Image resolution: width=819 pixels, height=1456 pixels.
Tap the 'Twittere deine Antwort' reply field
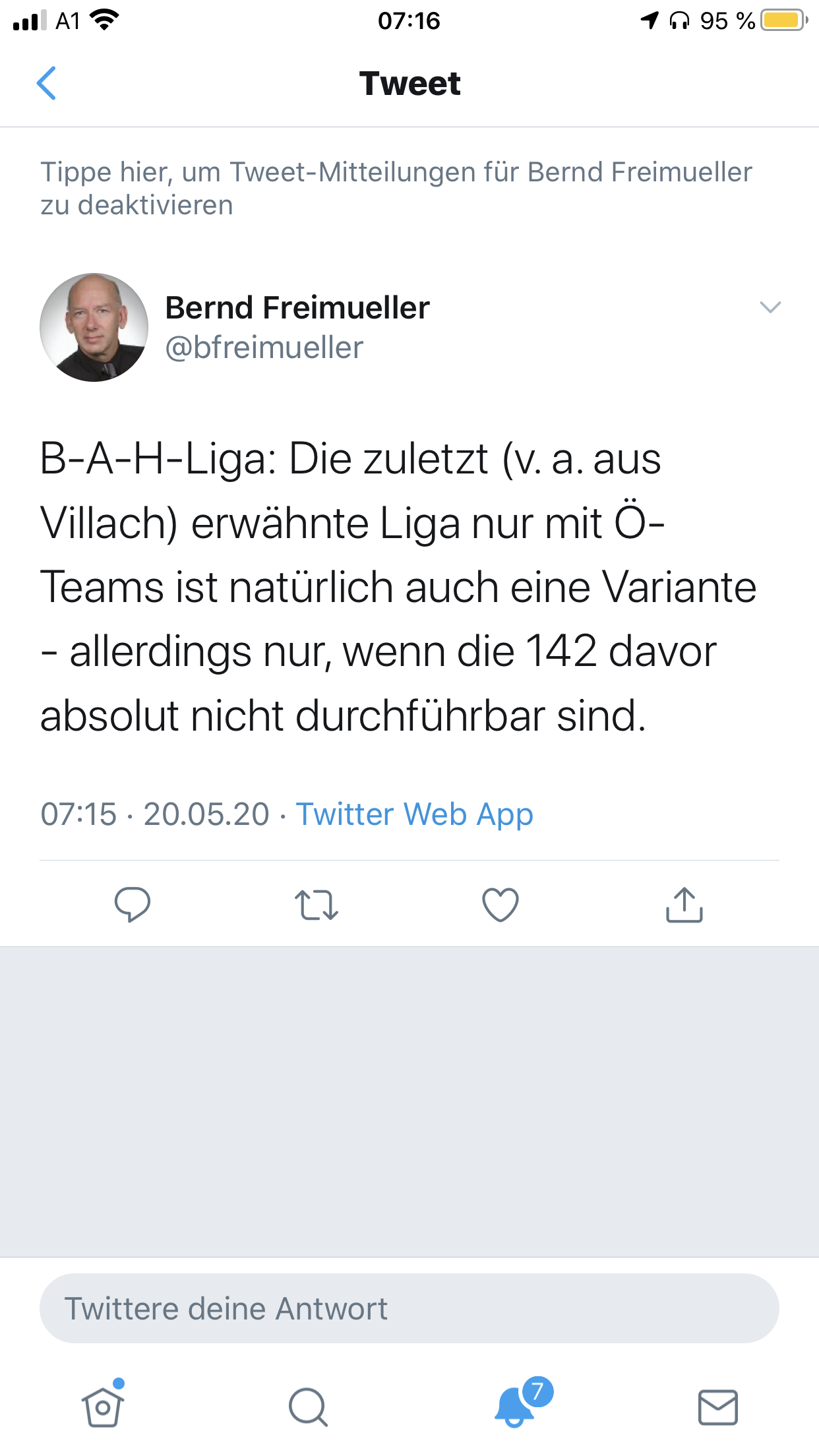[409, 1308]
